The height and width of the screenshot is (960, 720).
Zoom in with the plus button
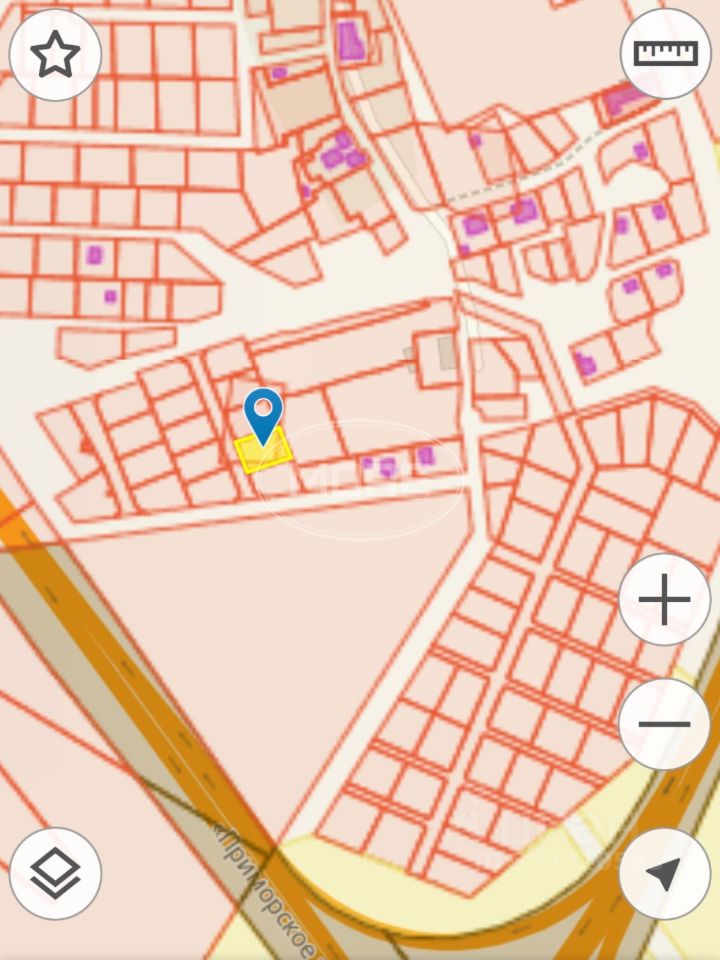click(x=665, y=600)
